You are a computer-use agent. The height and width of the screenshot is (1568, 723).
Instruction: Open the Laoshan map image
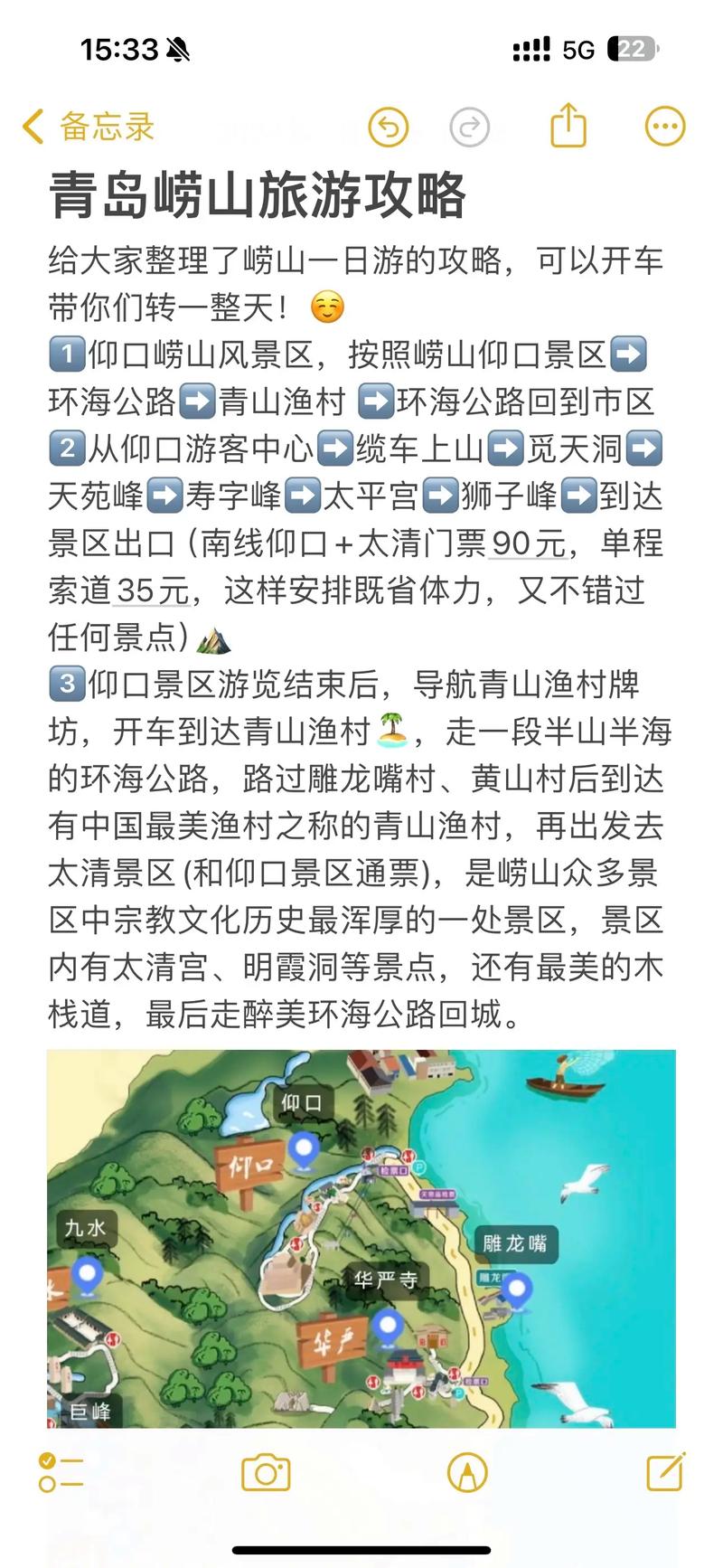pos(361,1239)
